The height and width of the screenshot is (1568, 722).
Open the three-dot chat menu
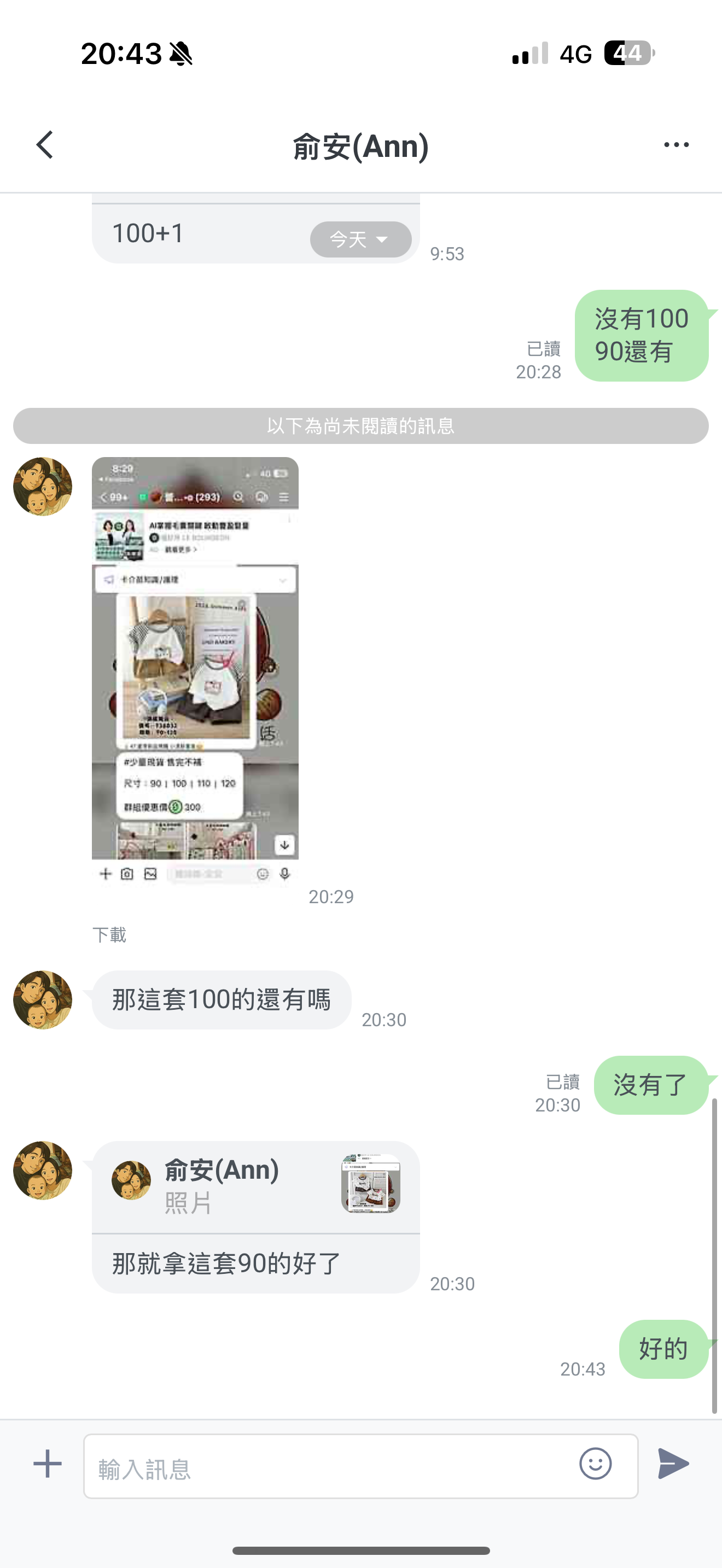tap(676, 145)
